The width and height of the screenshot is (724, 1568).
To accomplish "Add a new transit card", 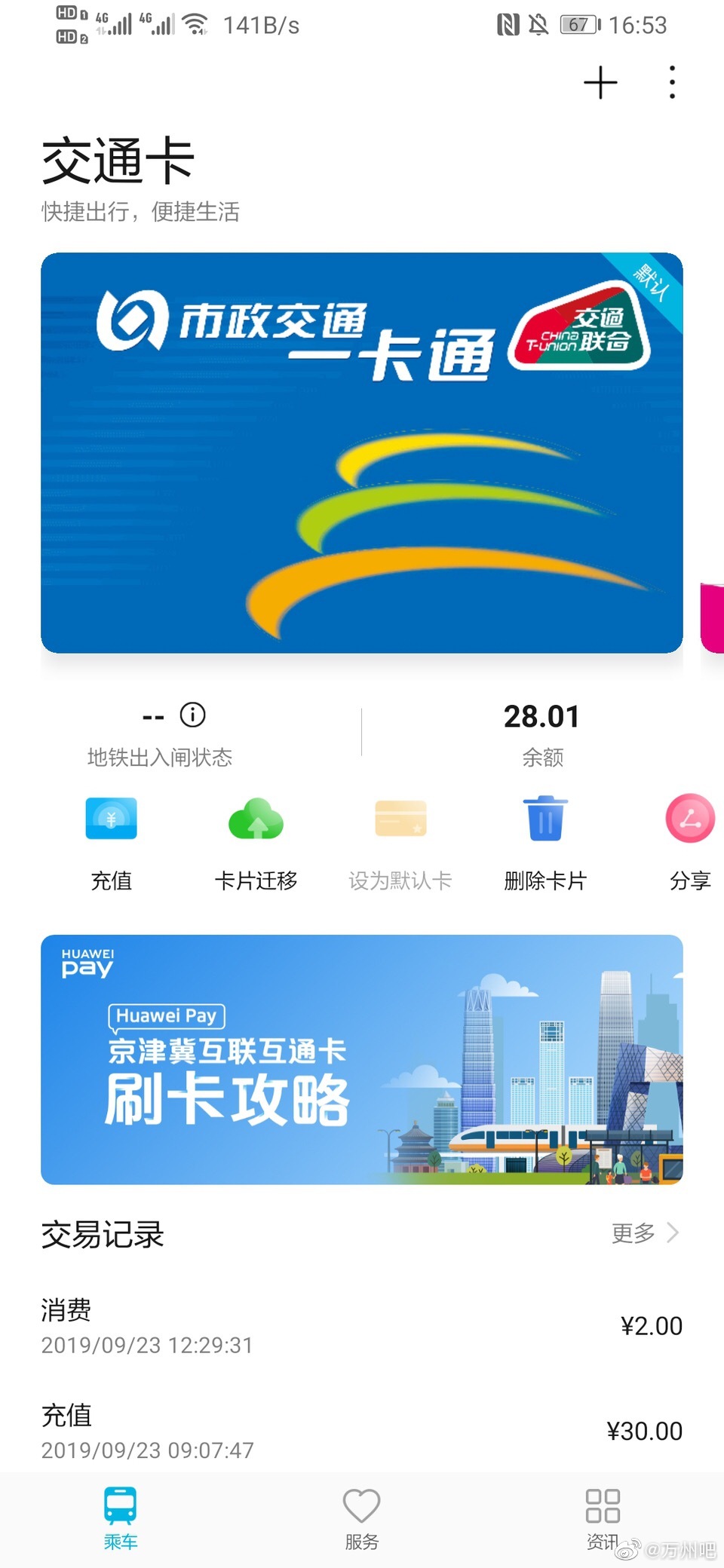I will coord(600,82).
